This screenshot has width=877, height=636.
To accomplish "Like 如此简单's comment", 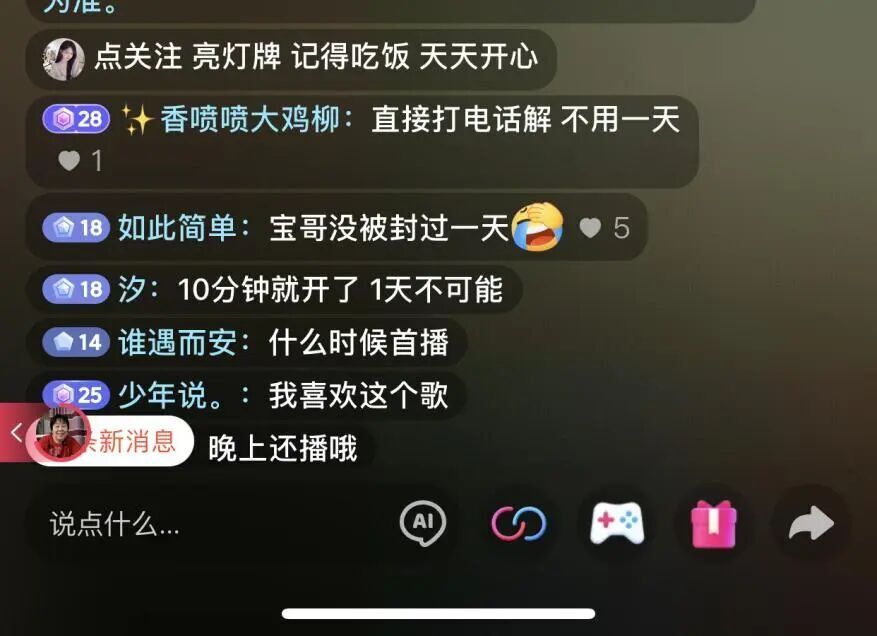I will tap(591, 228).
